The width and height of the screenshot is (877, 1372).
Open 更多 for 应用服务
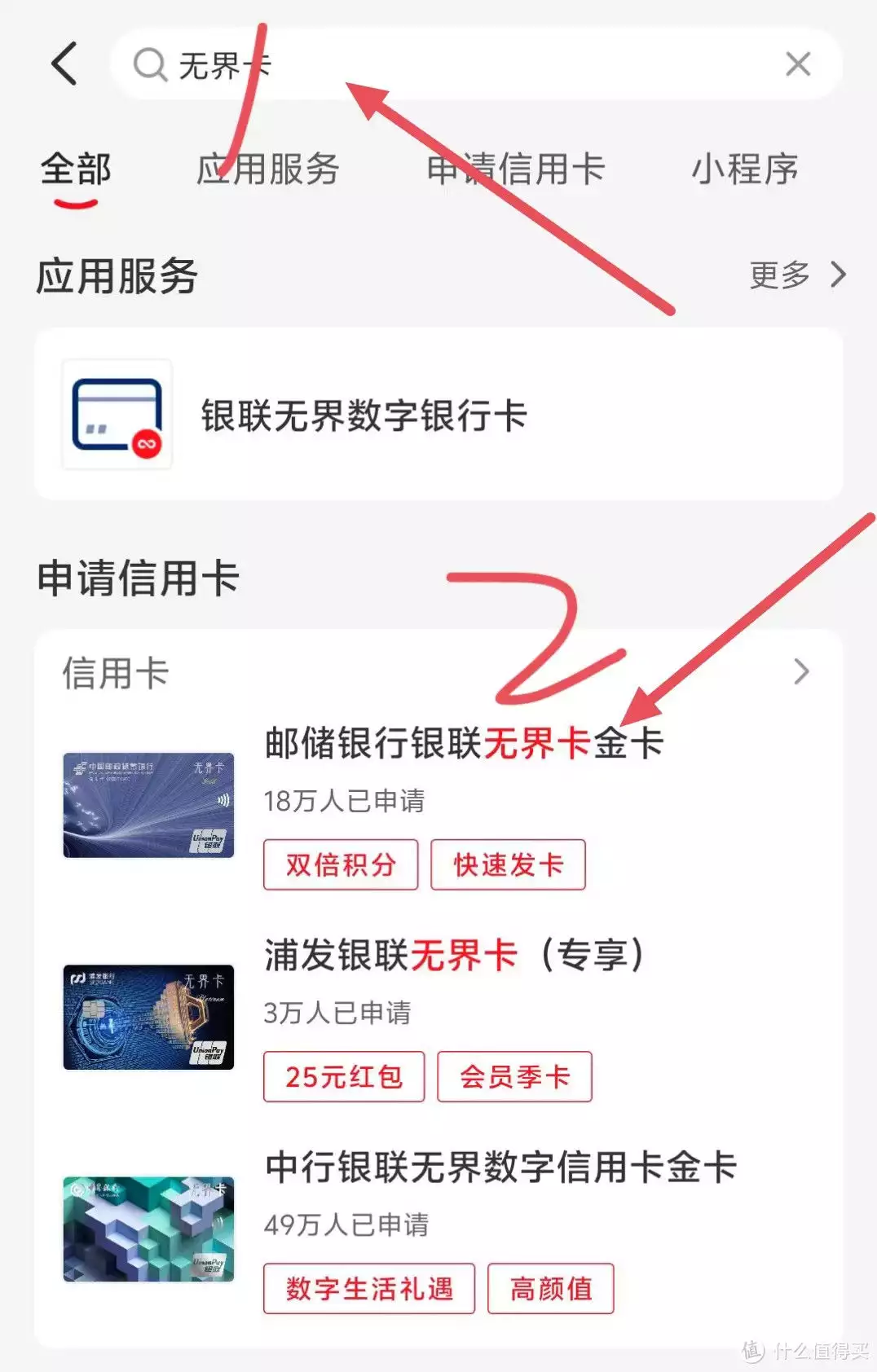797,275
